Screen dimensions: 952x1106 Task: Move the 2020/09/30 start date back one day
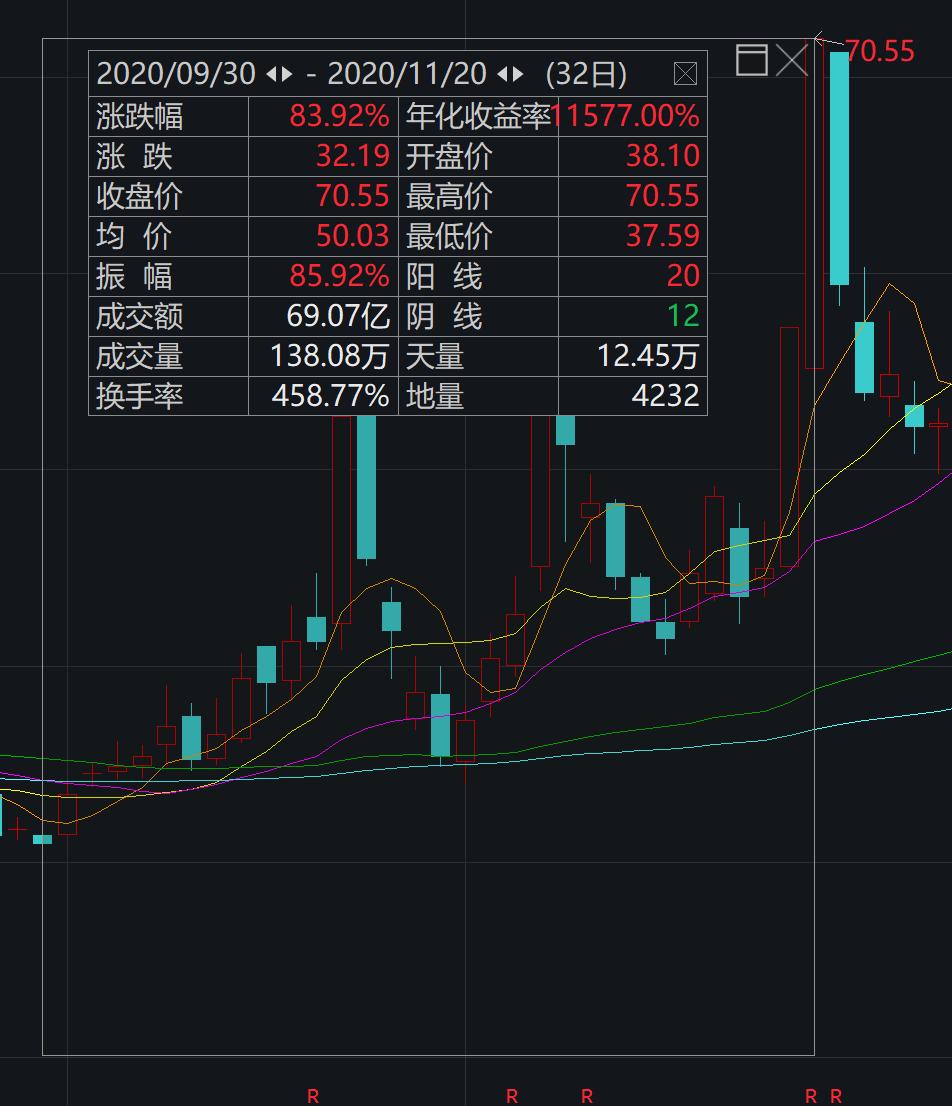click(271, 74)
